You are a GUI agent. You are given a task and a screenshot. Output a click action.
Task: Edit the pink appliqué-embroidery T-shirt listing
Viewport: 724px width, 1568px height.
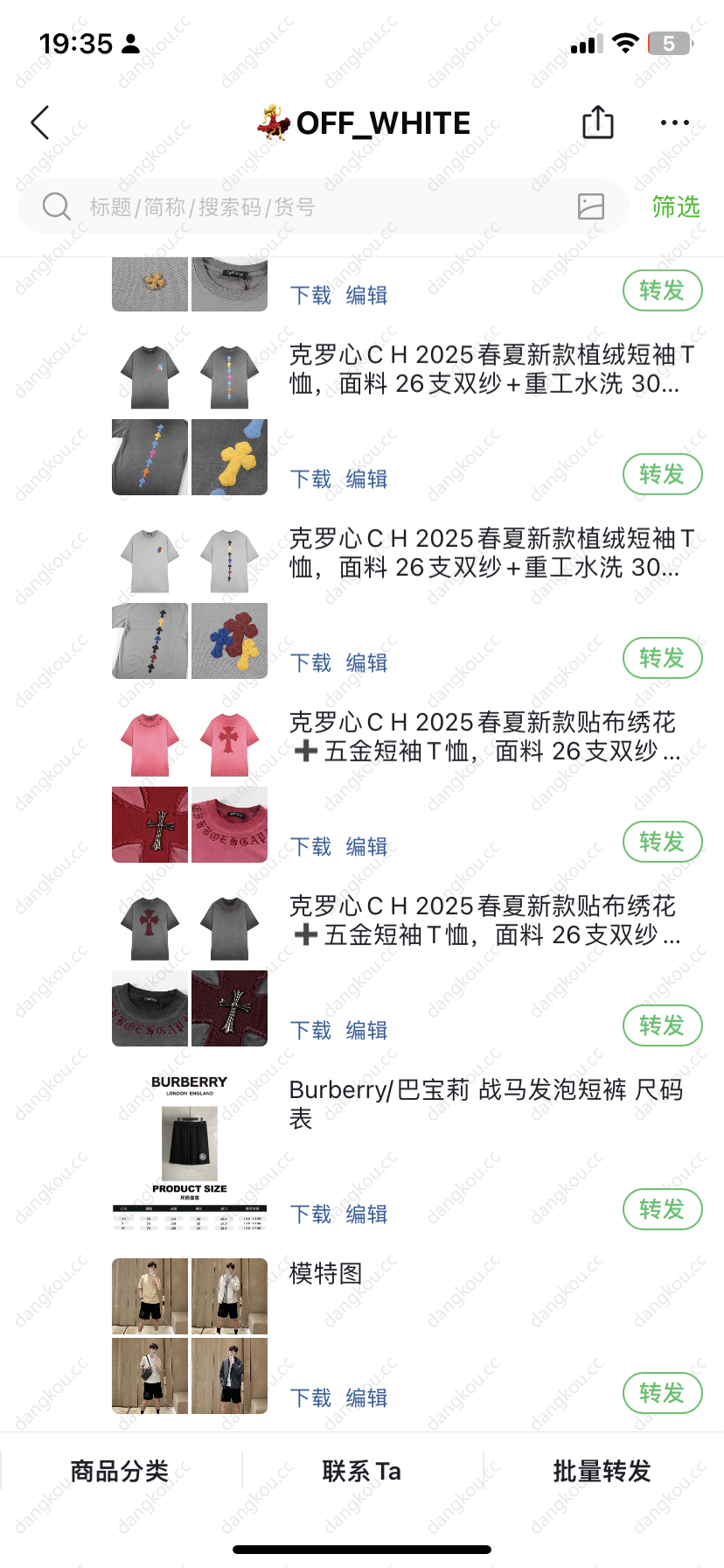[366, 846]
